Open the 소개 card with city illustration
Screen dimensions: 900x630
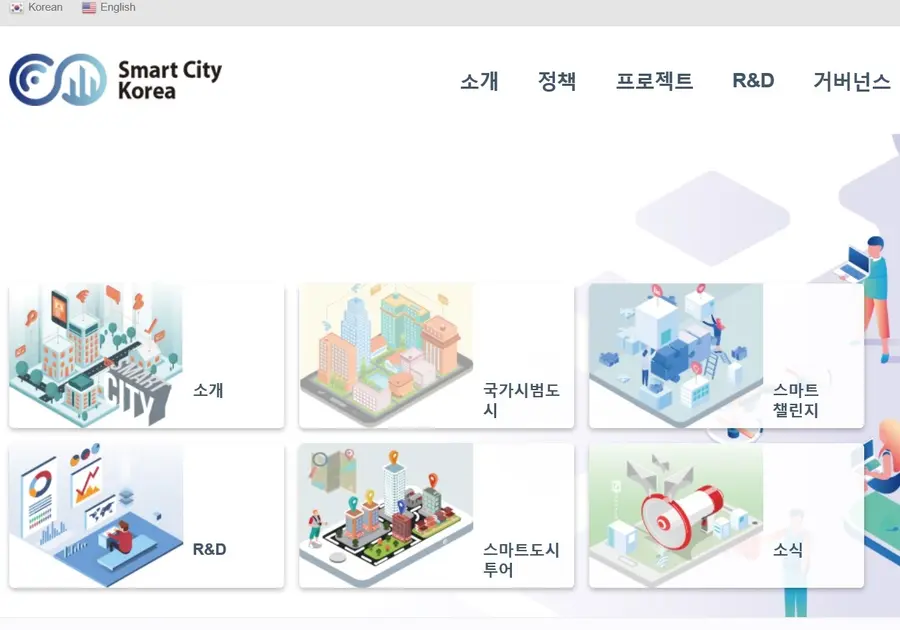coord(146,356)
